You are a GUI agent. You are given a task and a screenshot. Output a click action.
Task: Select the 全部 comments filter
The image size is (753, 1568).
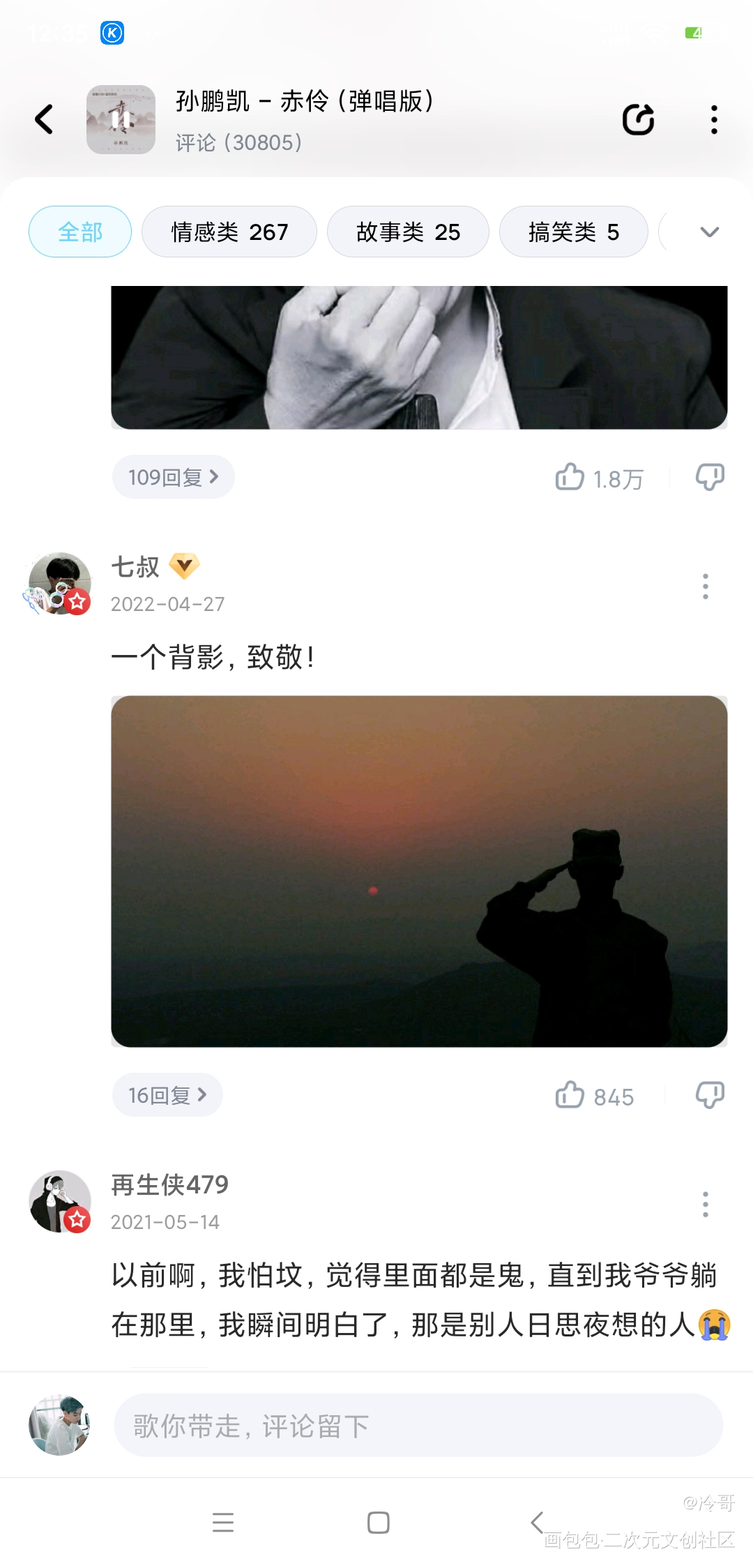[80, 232]
